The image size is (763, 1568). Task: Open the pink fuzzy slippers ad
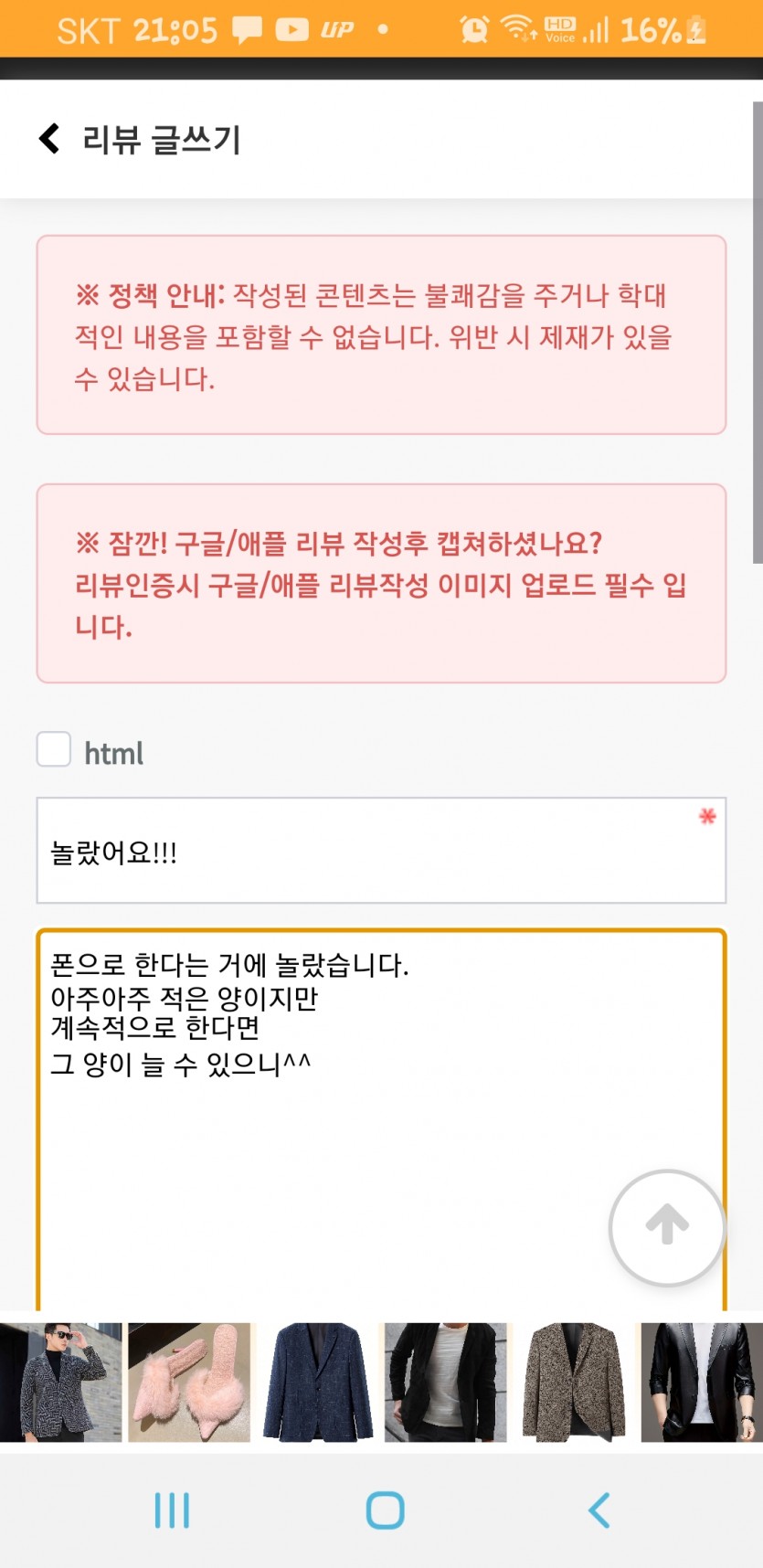[189, 1383]
